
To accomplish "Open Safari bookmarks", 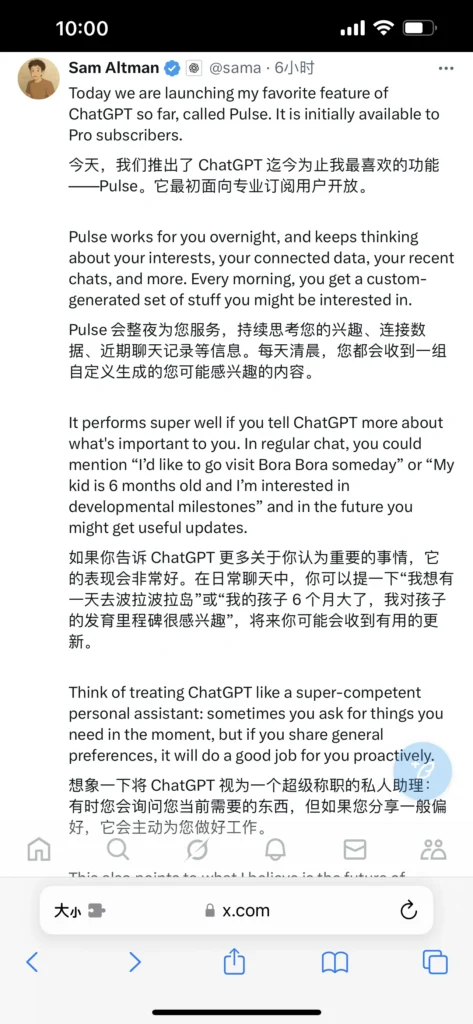I will 334,963.
